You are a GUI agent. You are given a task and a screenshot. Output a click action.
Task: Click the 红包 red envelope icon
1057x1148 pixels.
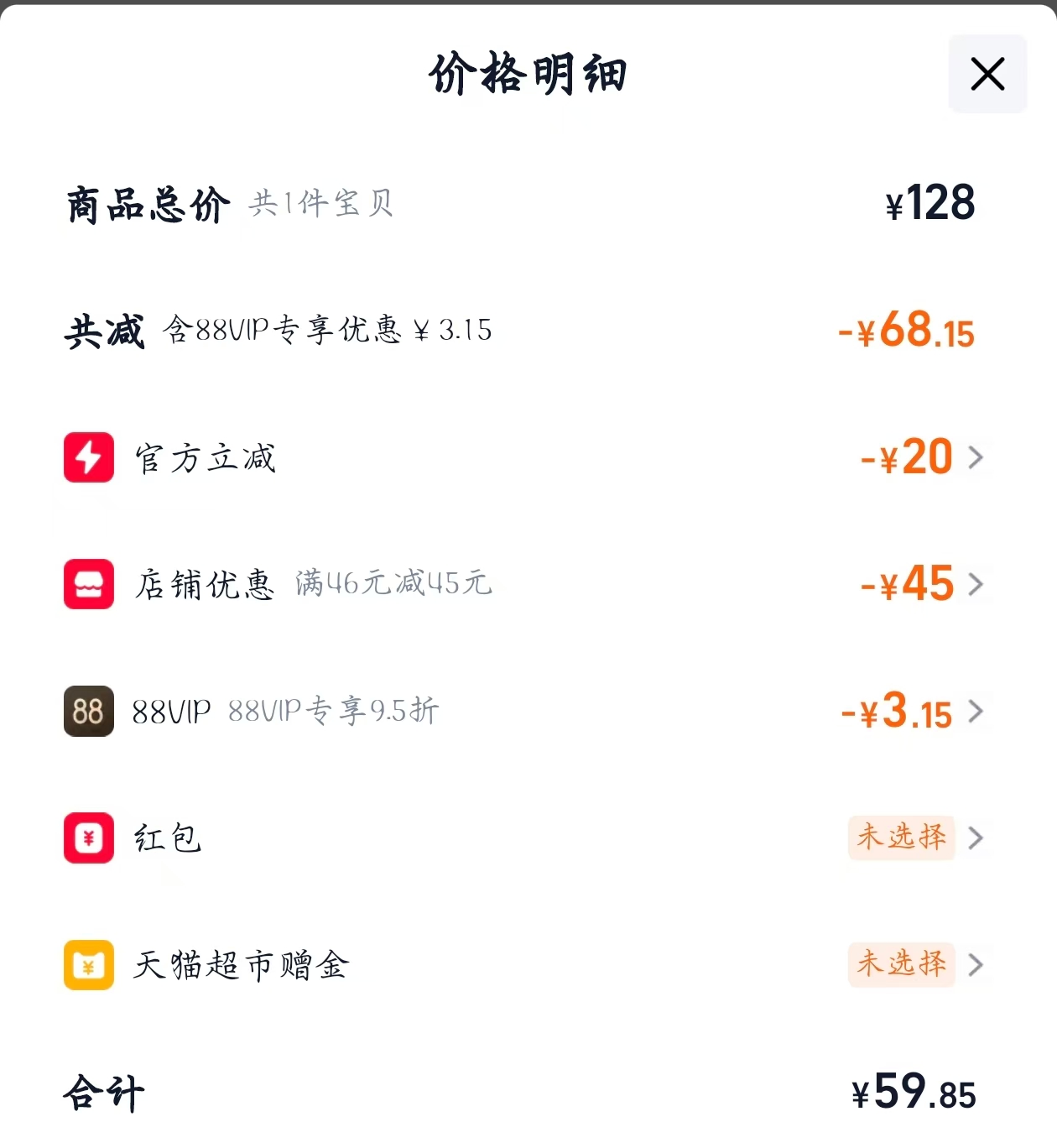point(87,838)
